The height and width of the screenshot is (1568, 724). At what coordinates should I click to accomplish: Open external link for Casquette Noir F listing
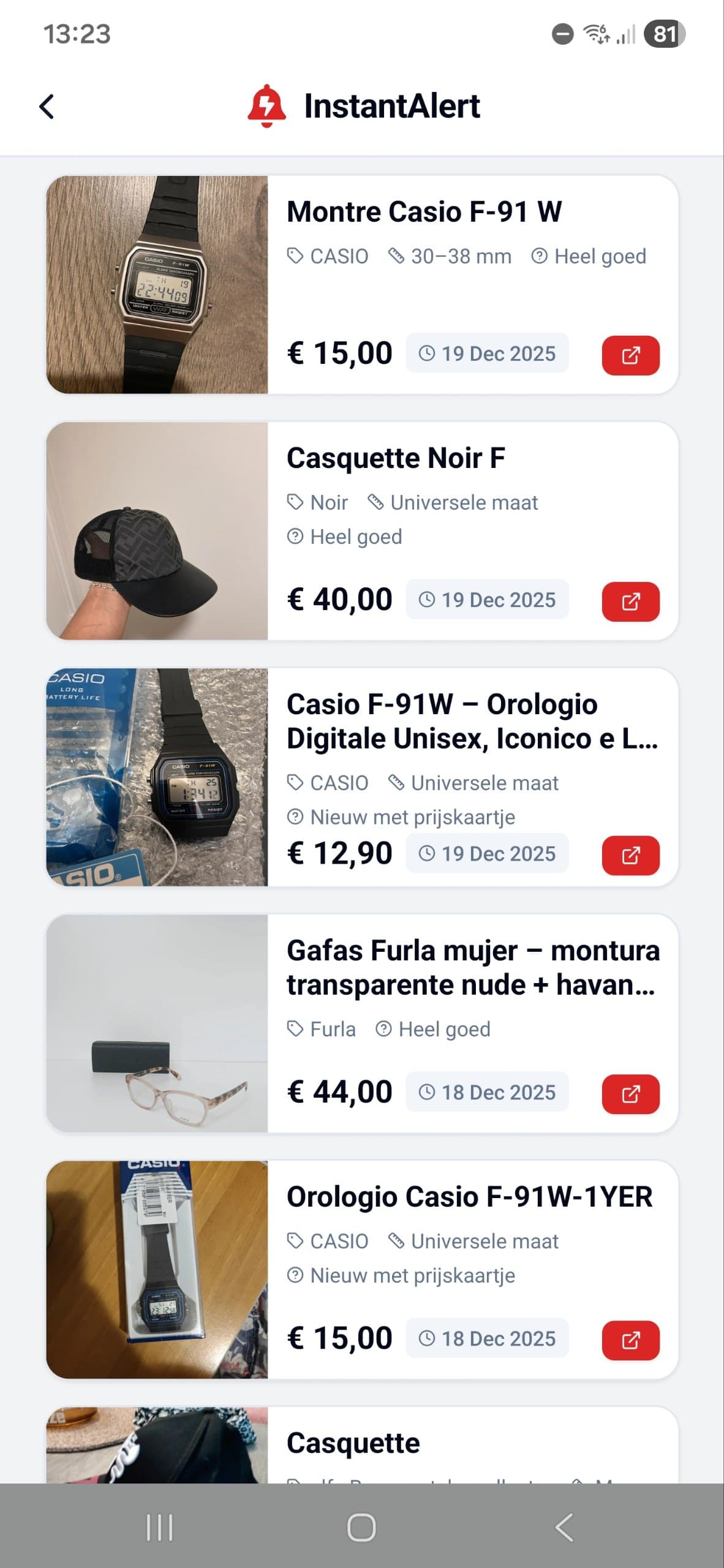(630, 600)
